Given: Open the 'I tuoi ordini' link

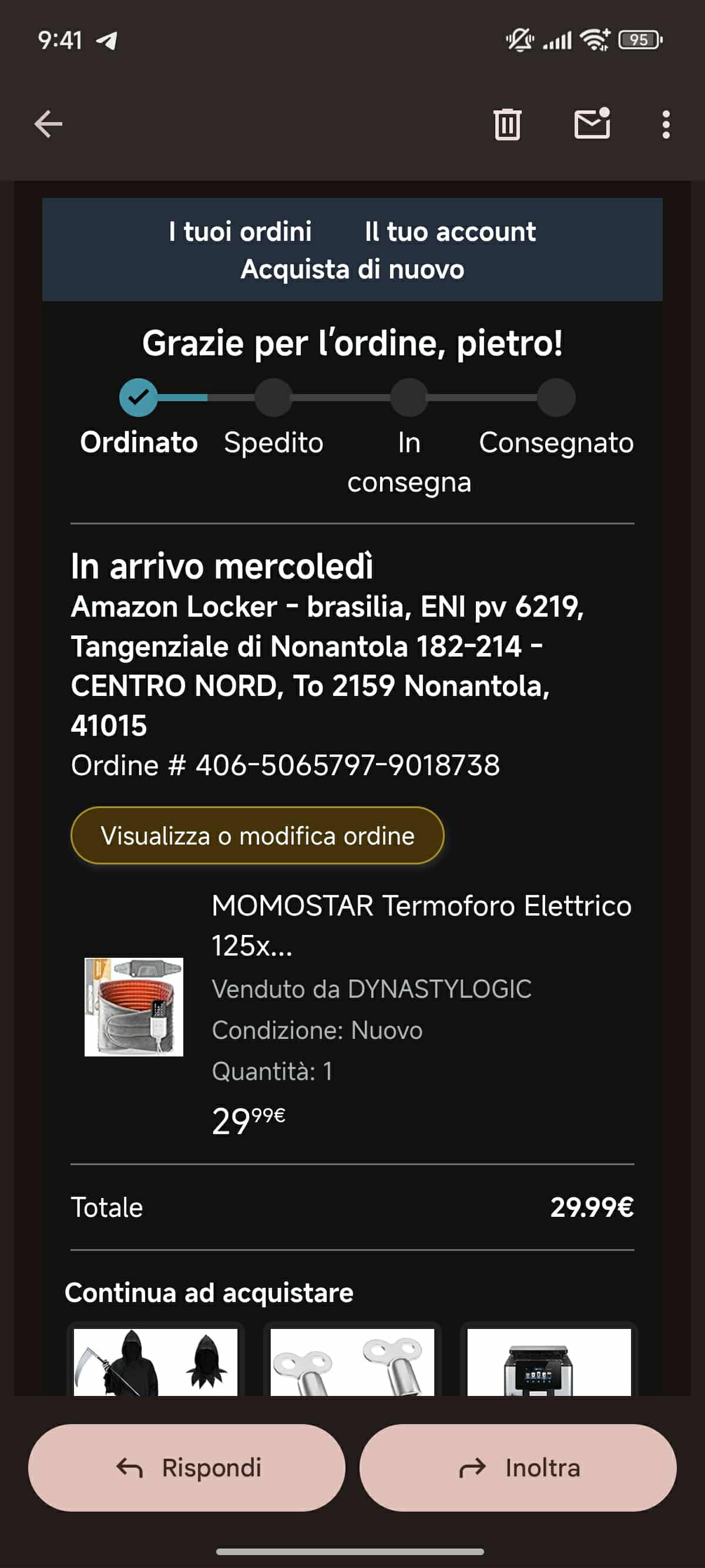Looking at the screenshot, I should [x=240, y=232].
